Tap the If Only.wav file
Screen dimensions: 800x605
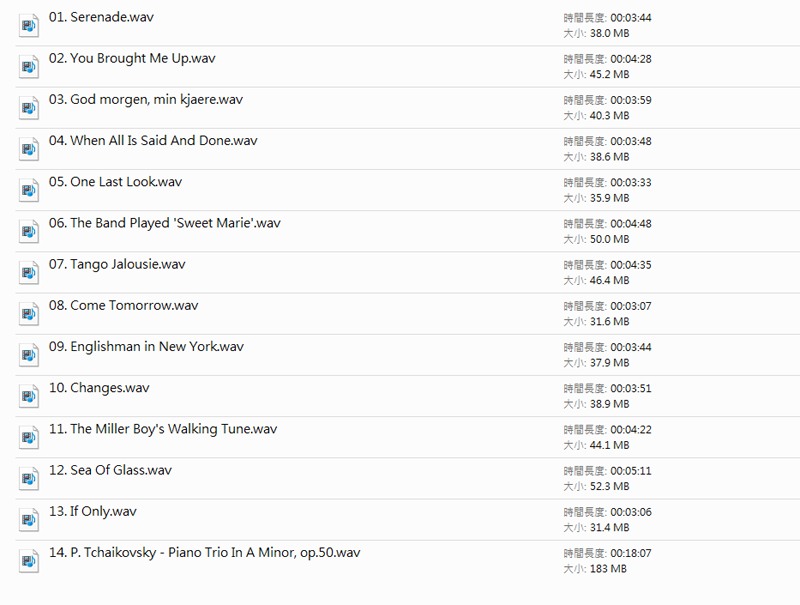coord(92,511)
